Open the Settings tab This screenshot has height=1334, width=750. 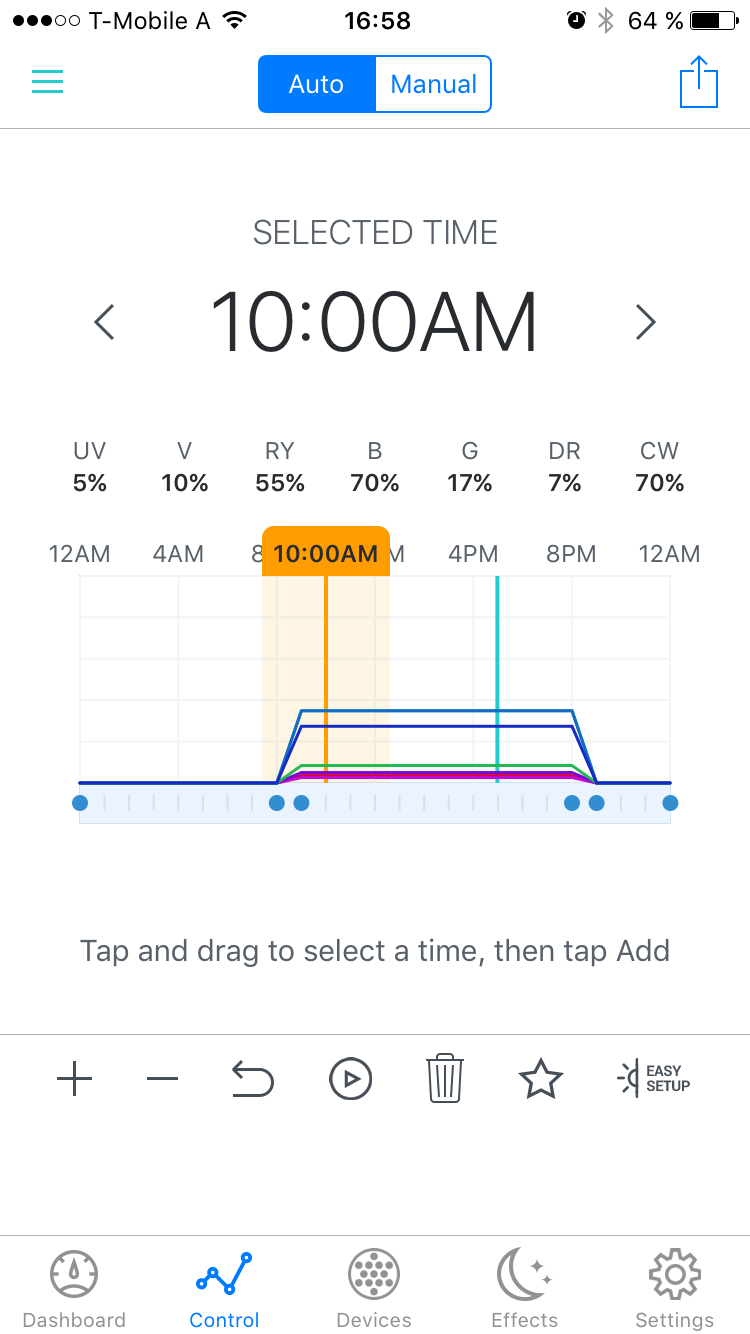click(x=674, y=1290)
